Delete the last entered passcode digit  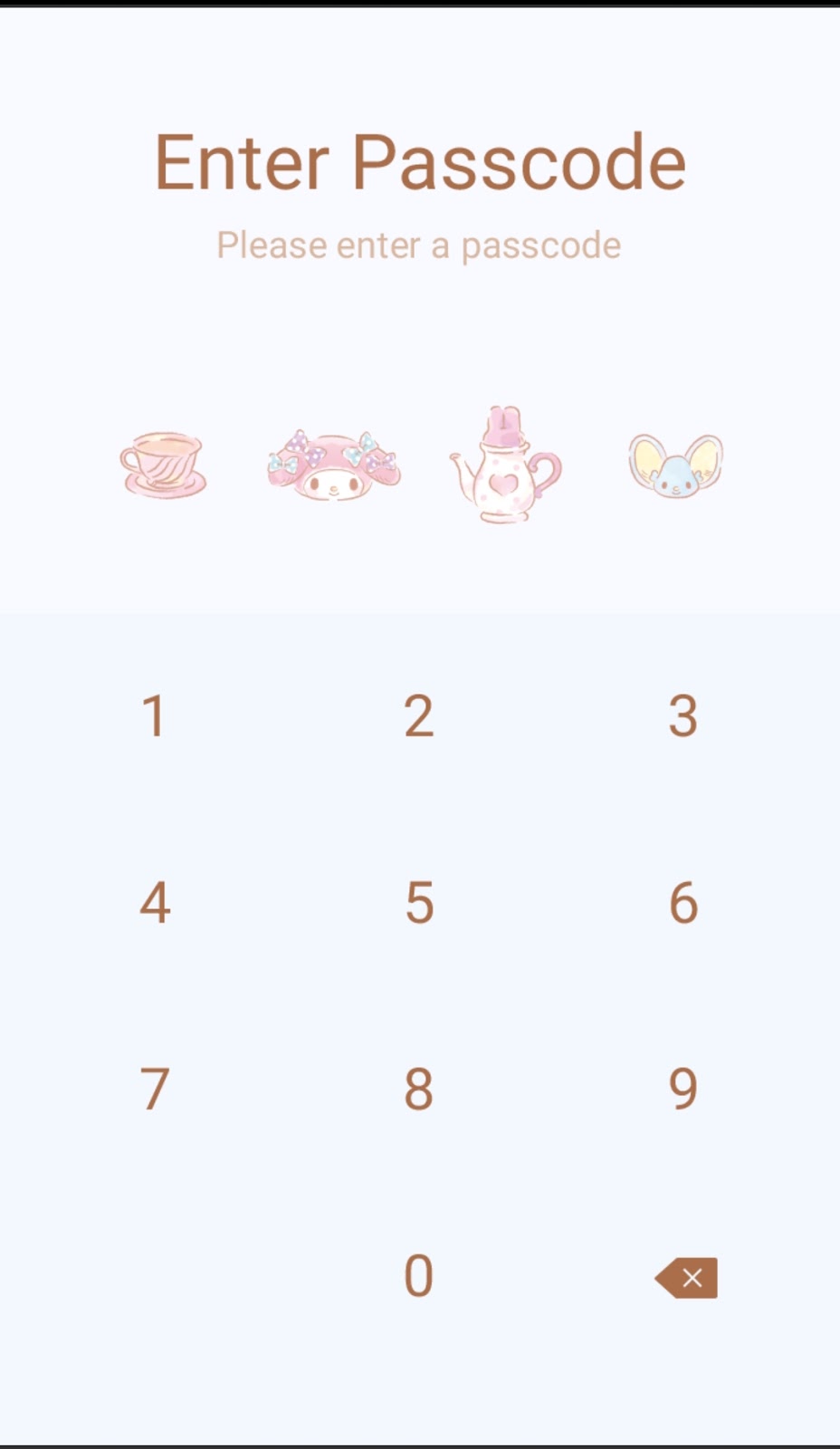[687, 1278]
